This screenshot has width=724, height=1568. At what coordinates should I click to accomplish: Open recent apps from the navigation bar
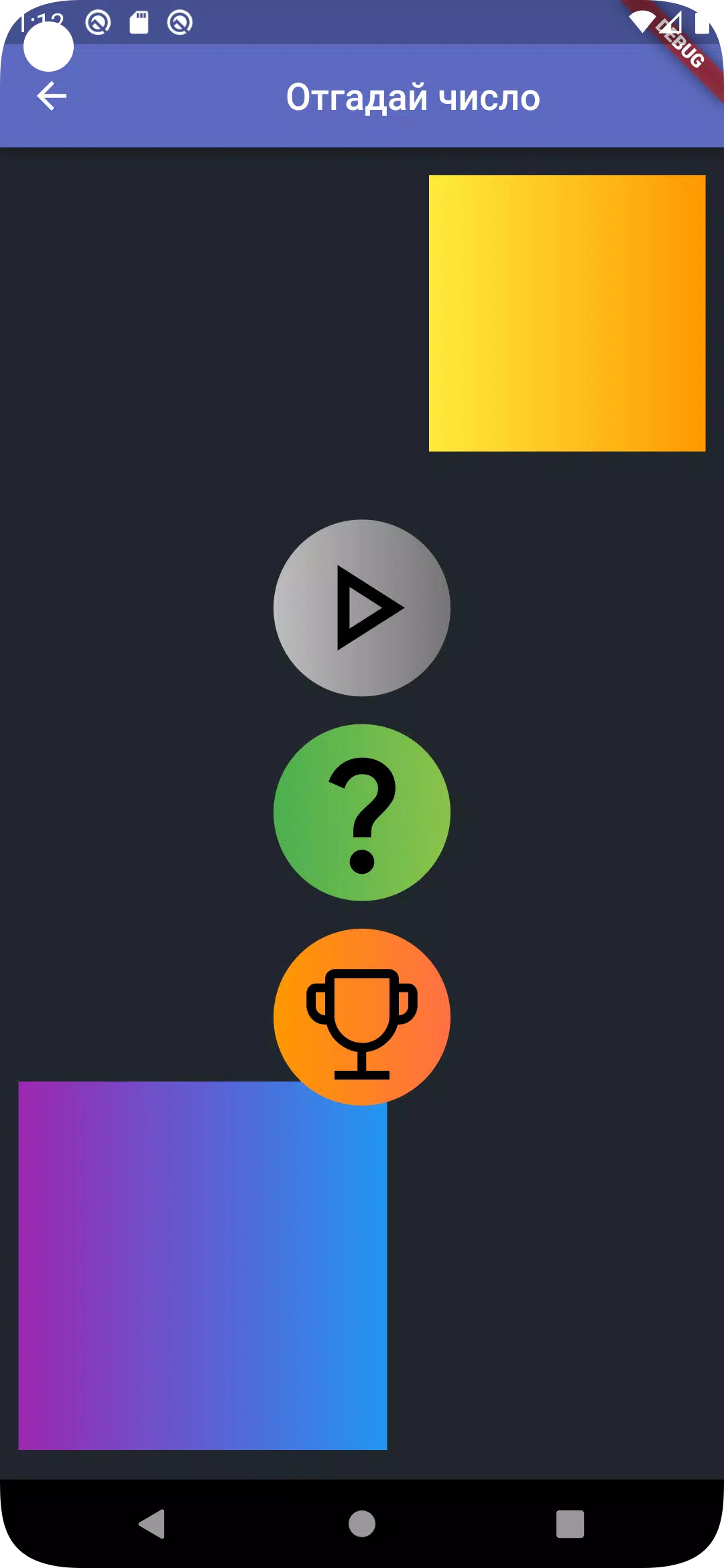[570, 1524]
